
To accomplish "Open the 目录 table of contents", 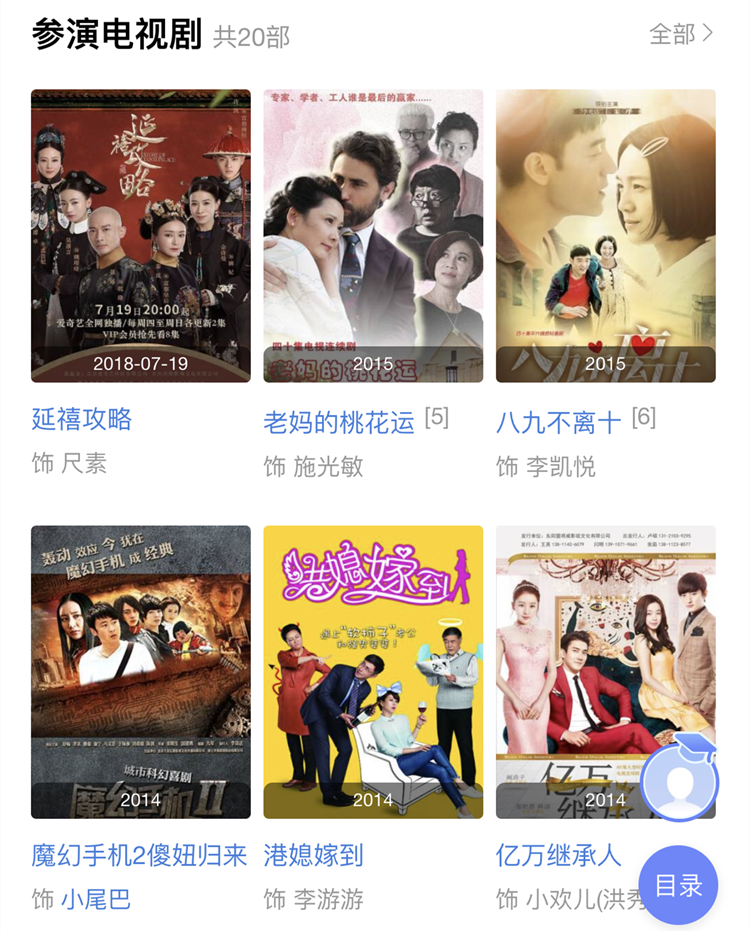I will (678, 885).
